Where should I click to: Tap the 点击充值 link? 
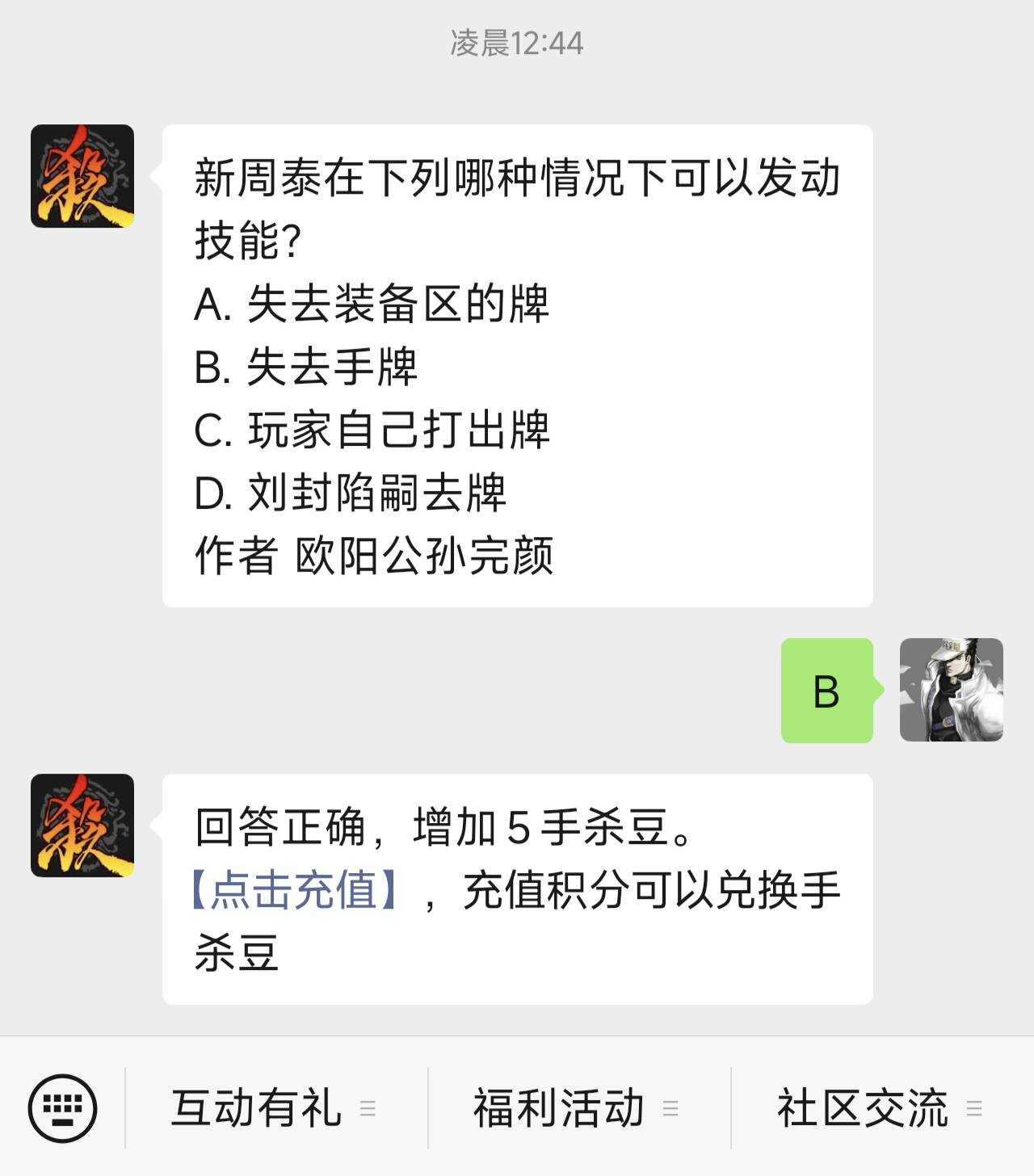pyautogui.click(x=295, y=891)
